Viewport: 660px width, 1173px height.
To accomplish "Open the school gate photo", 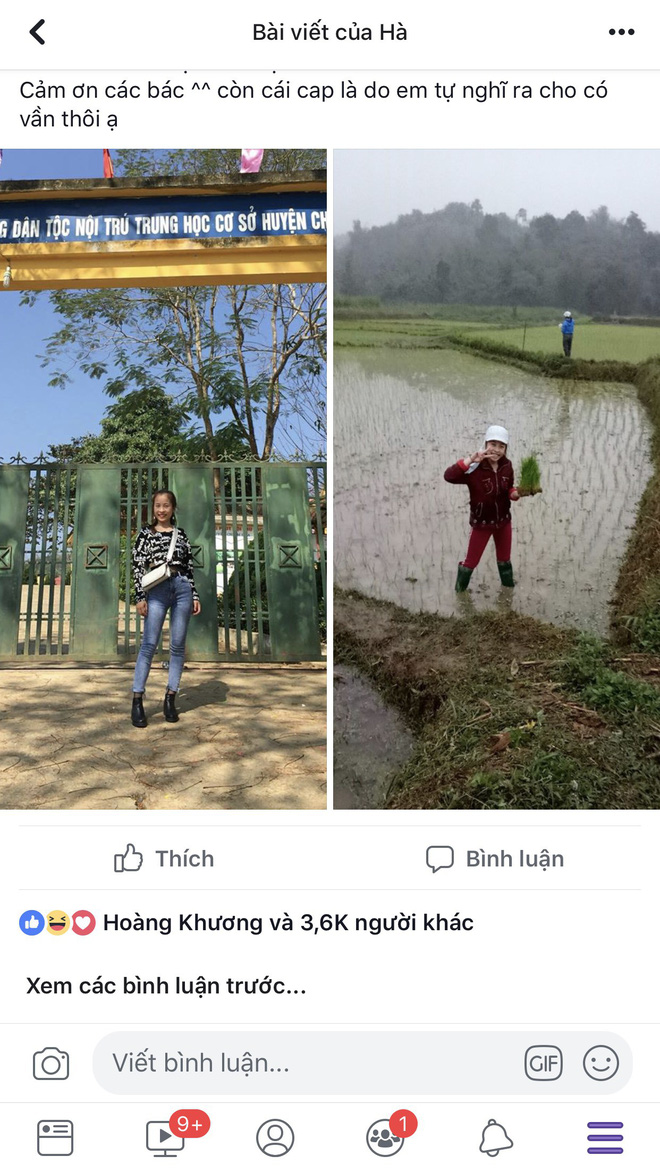I will (163, 480).
